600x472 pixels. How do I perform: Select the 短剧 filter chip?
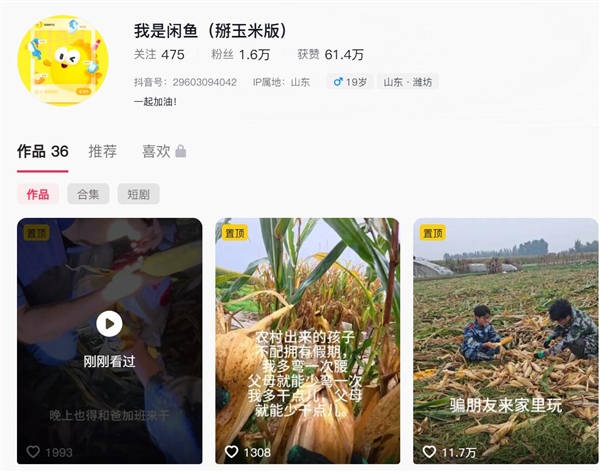[138, 194]
